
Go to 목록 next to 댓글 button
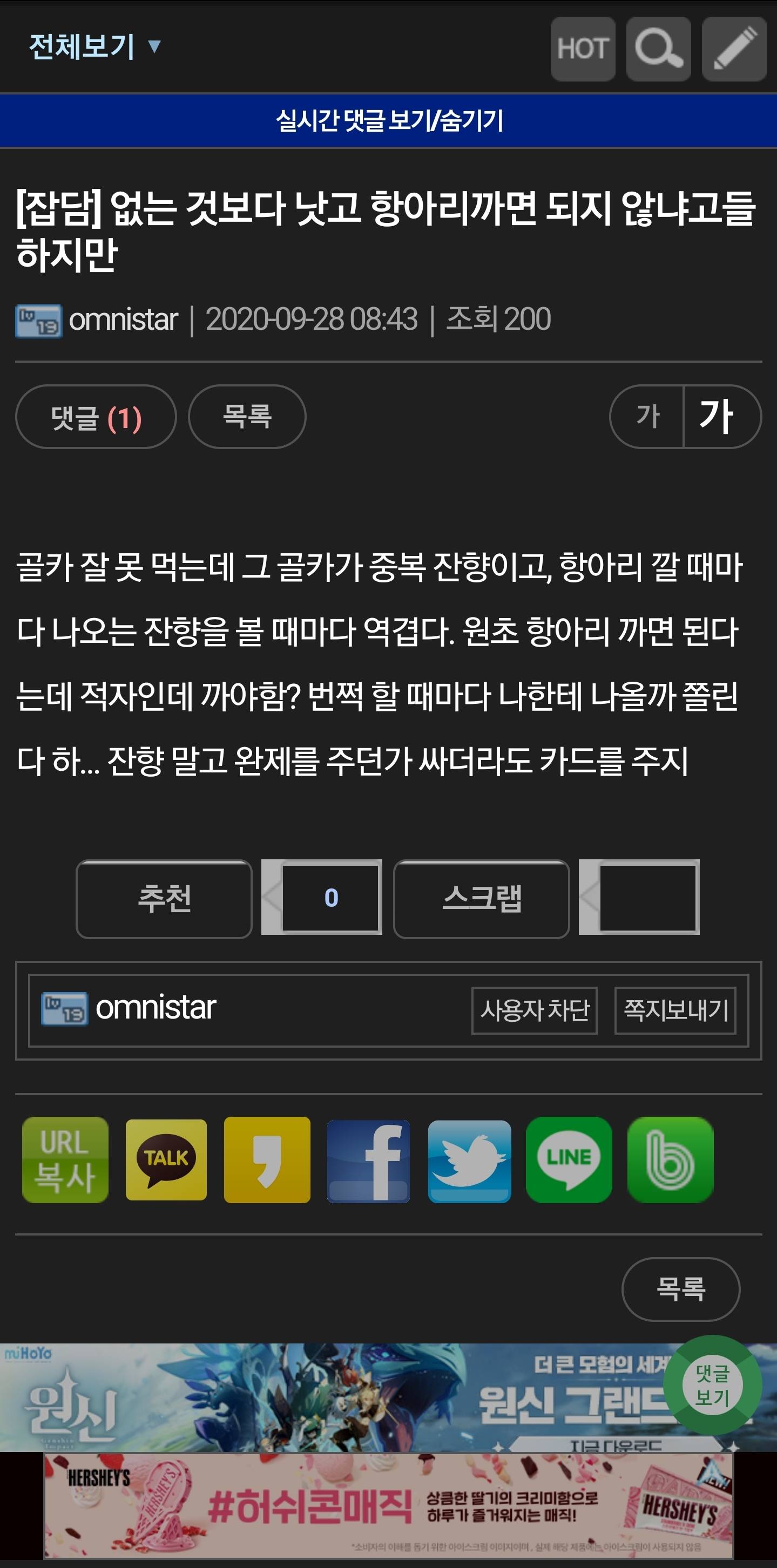tap(247, 417)
